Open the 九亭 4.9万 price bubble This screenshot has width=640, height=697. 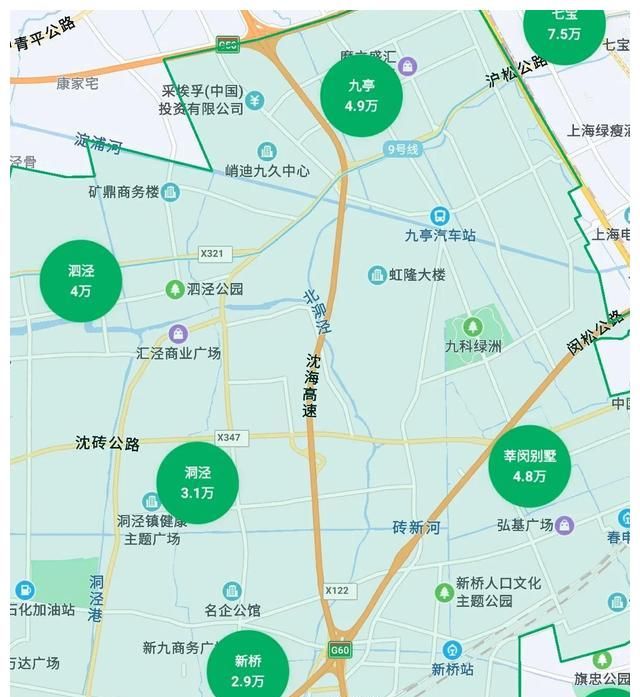coord(361,96)
